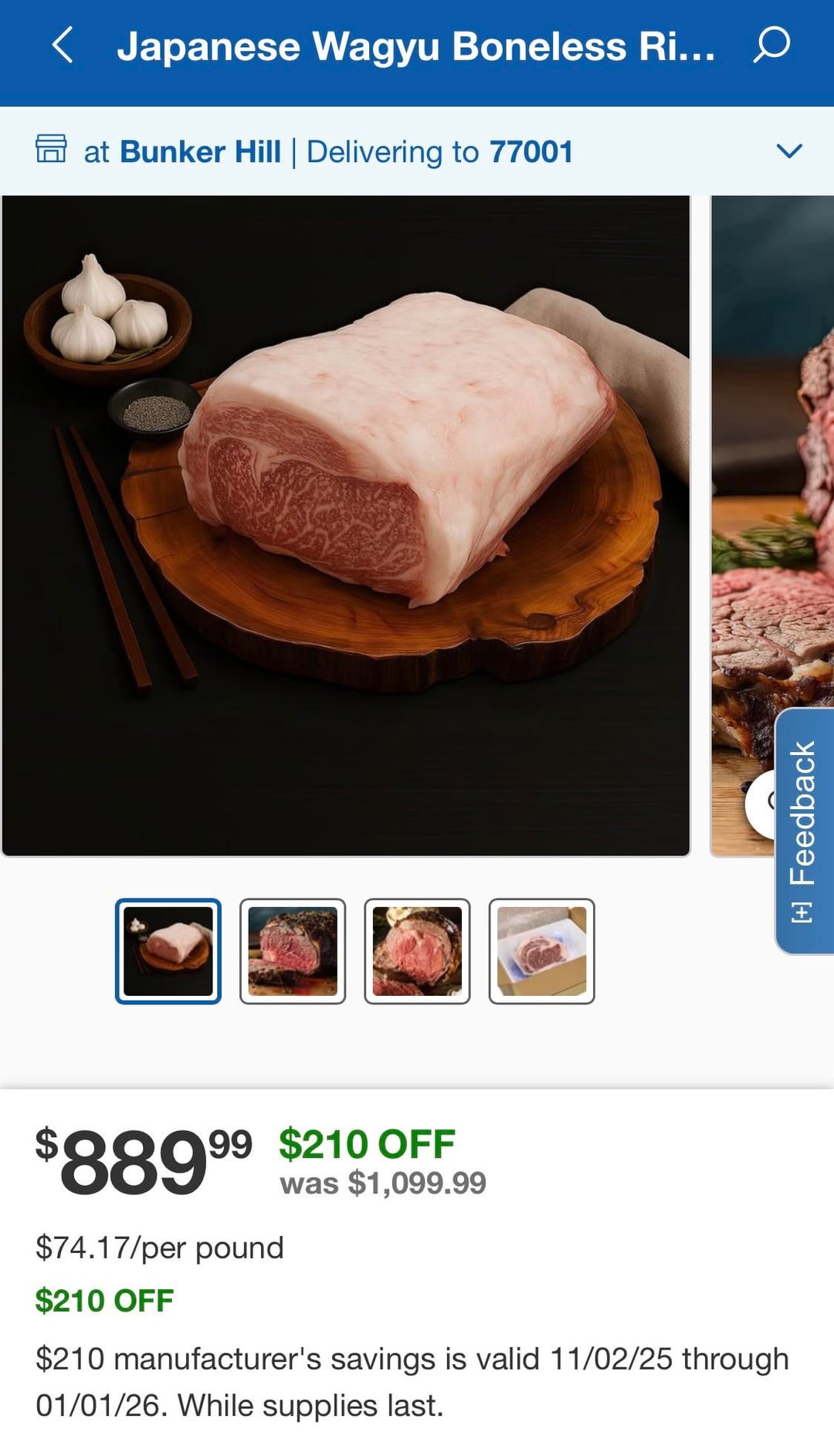The width and height of the screenshot is (834, 1456).
Task: View the sliced roast on cutting board thumbnail
Action: pyautogui.click(x=293, y=951)
